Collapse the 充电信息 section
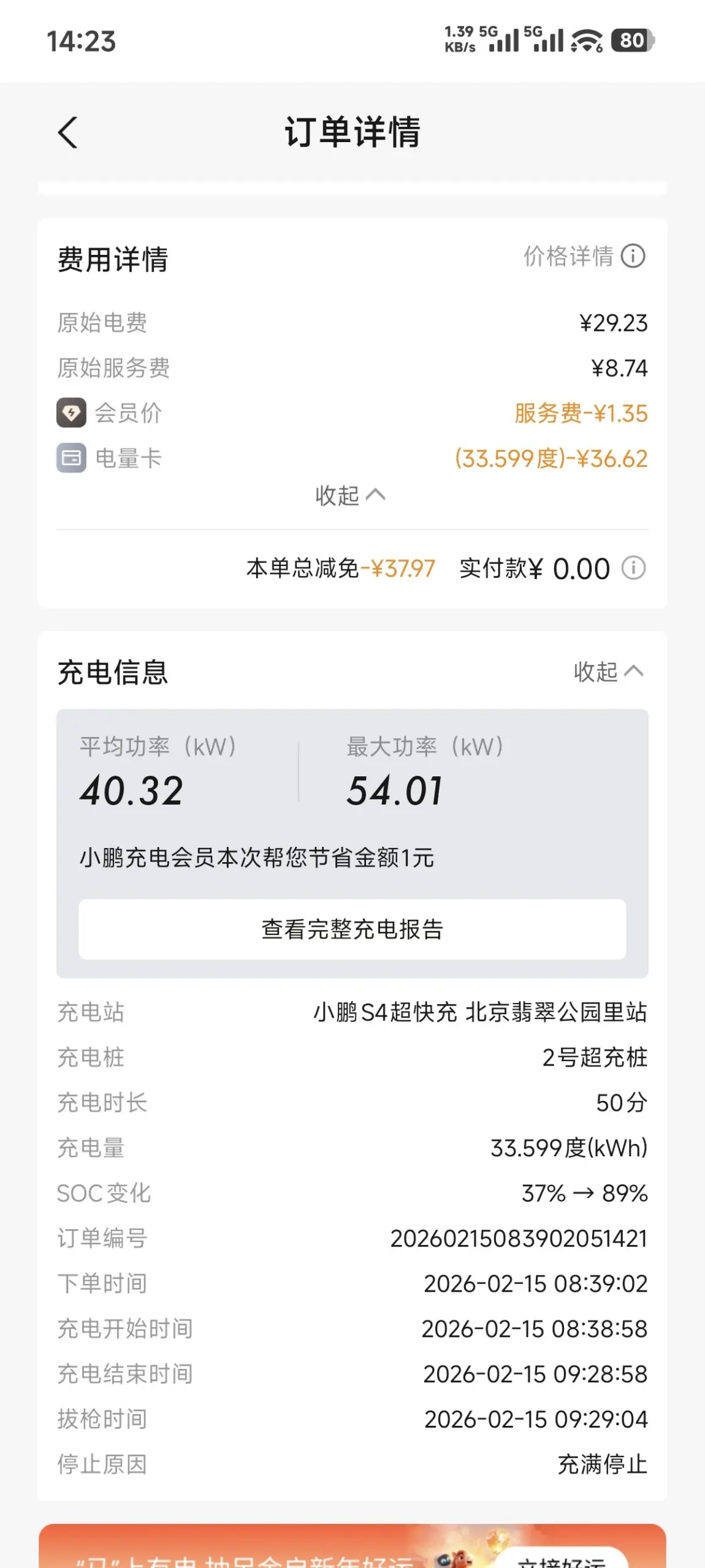The width and height of the screenshot is (705, 1568). 609,672
